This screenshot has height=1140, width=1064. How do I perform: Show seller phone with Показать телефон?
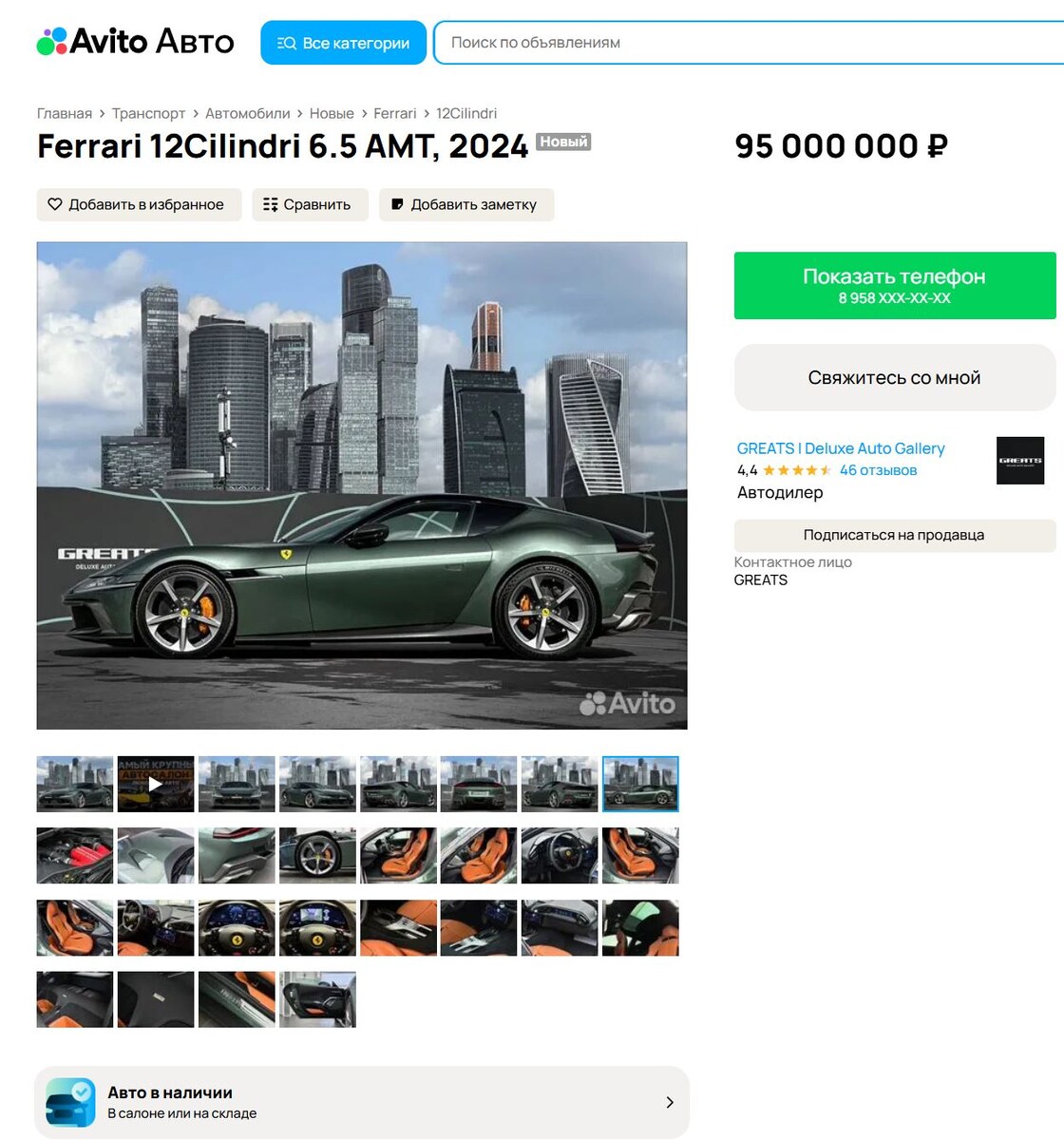pyautogui.click(x=894, y=285)
